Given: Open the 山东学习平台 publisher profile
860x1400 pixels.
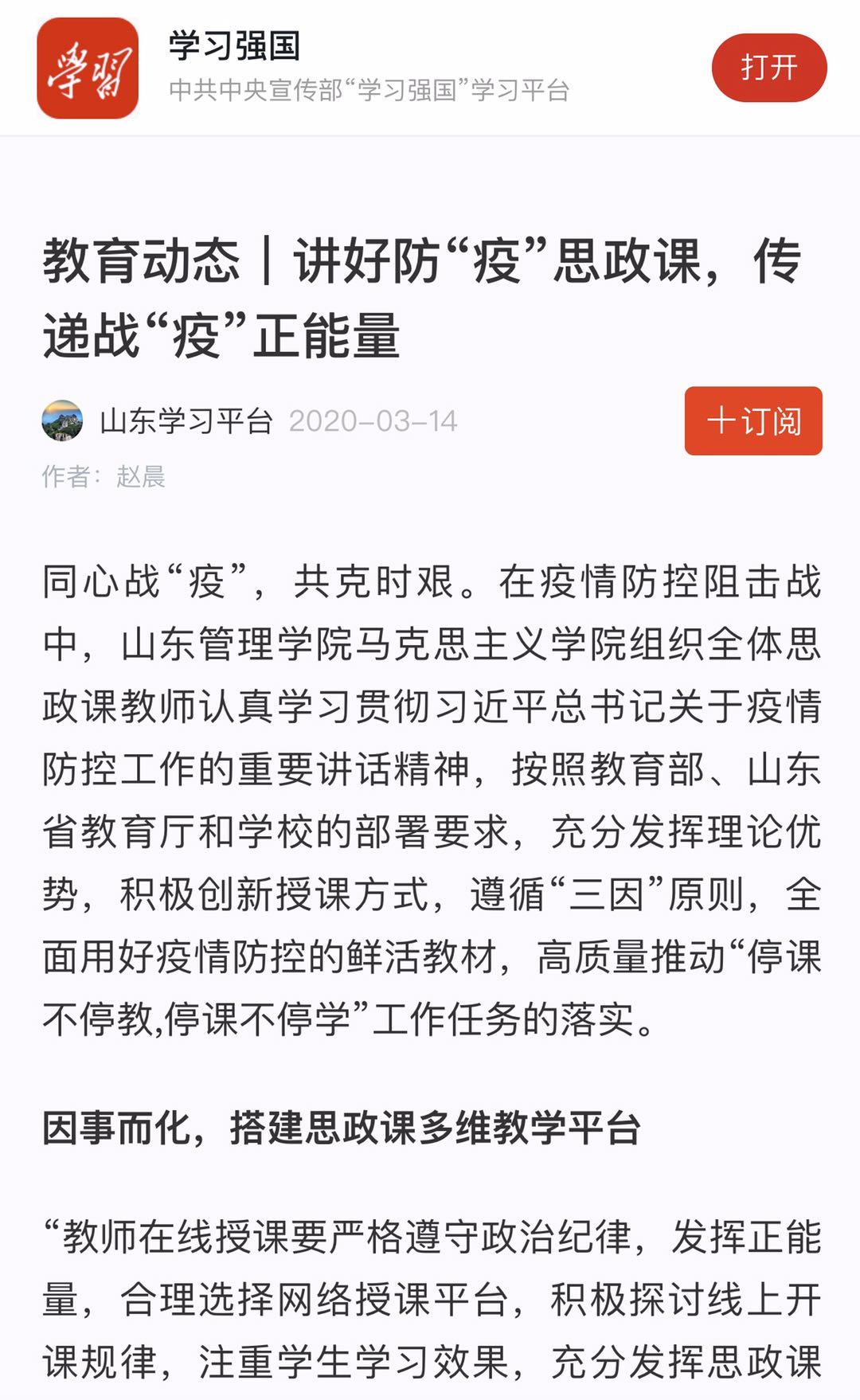Looking at the screenshot, I should 185,421.
